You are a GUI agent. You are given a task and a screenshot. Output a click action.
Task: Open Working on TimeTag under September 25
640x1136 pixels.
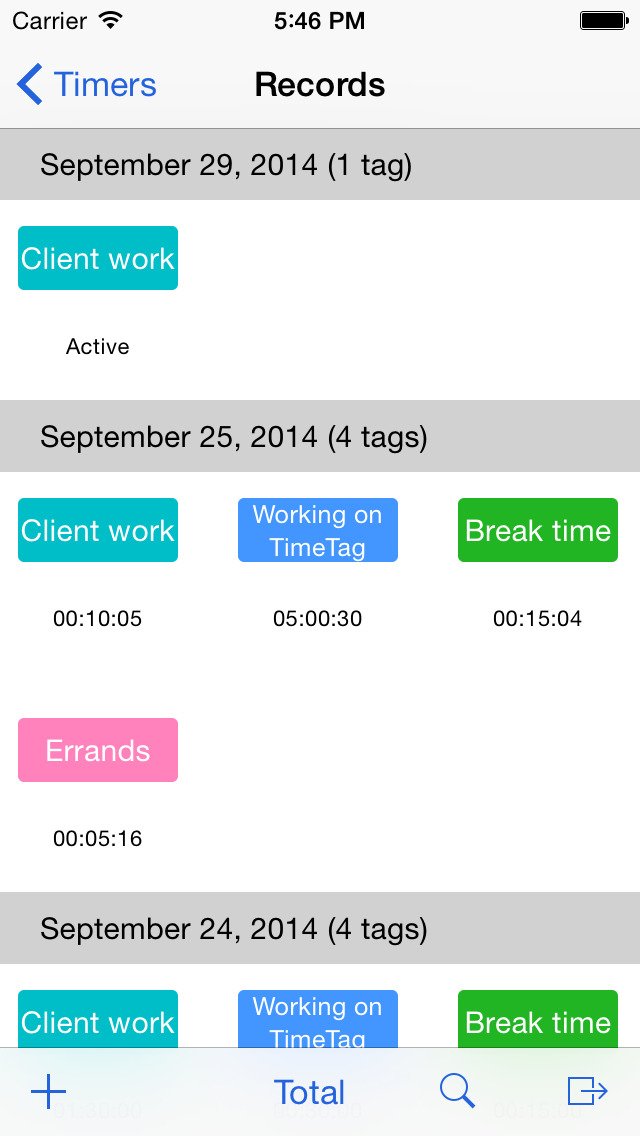(318, 530)
